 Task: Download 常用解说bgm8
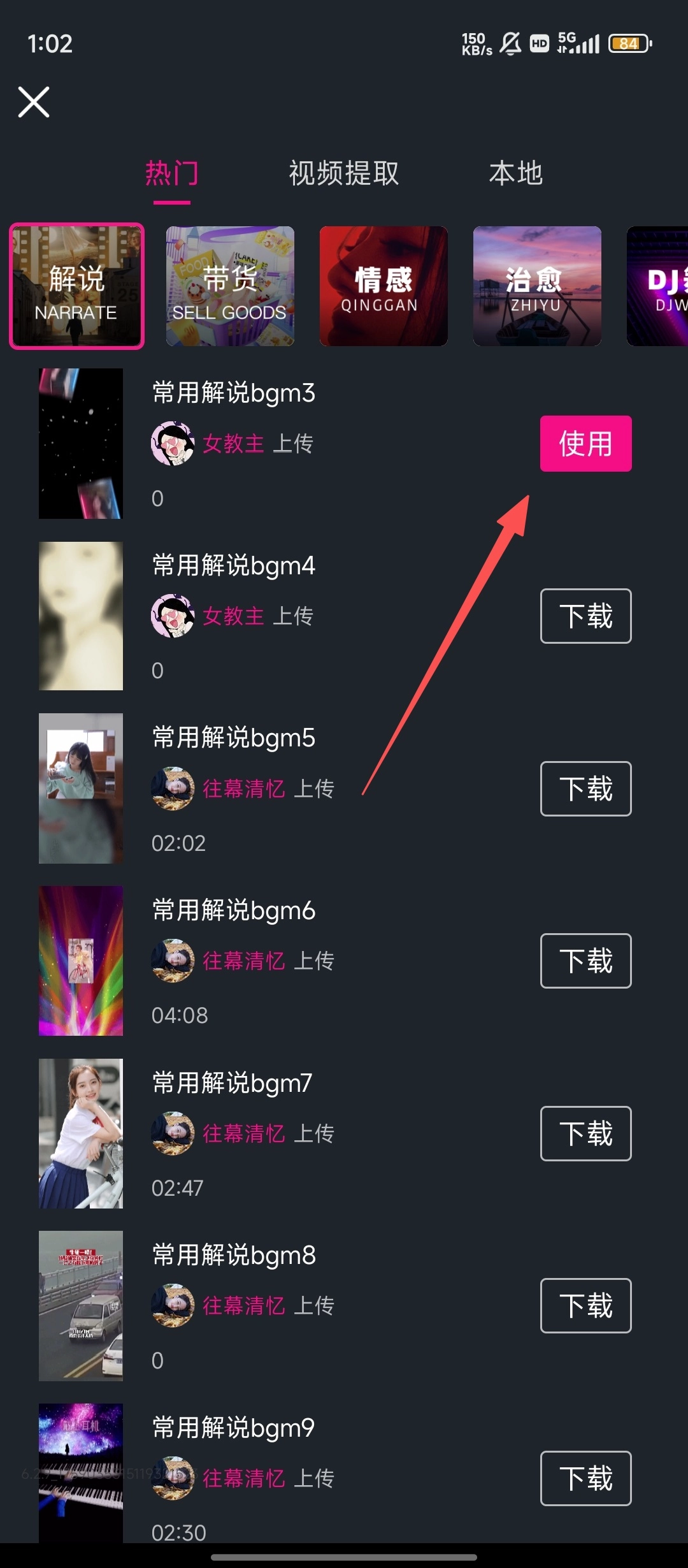(585, 1305)
